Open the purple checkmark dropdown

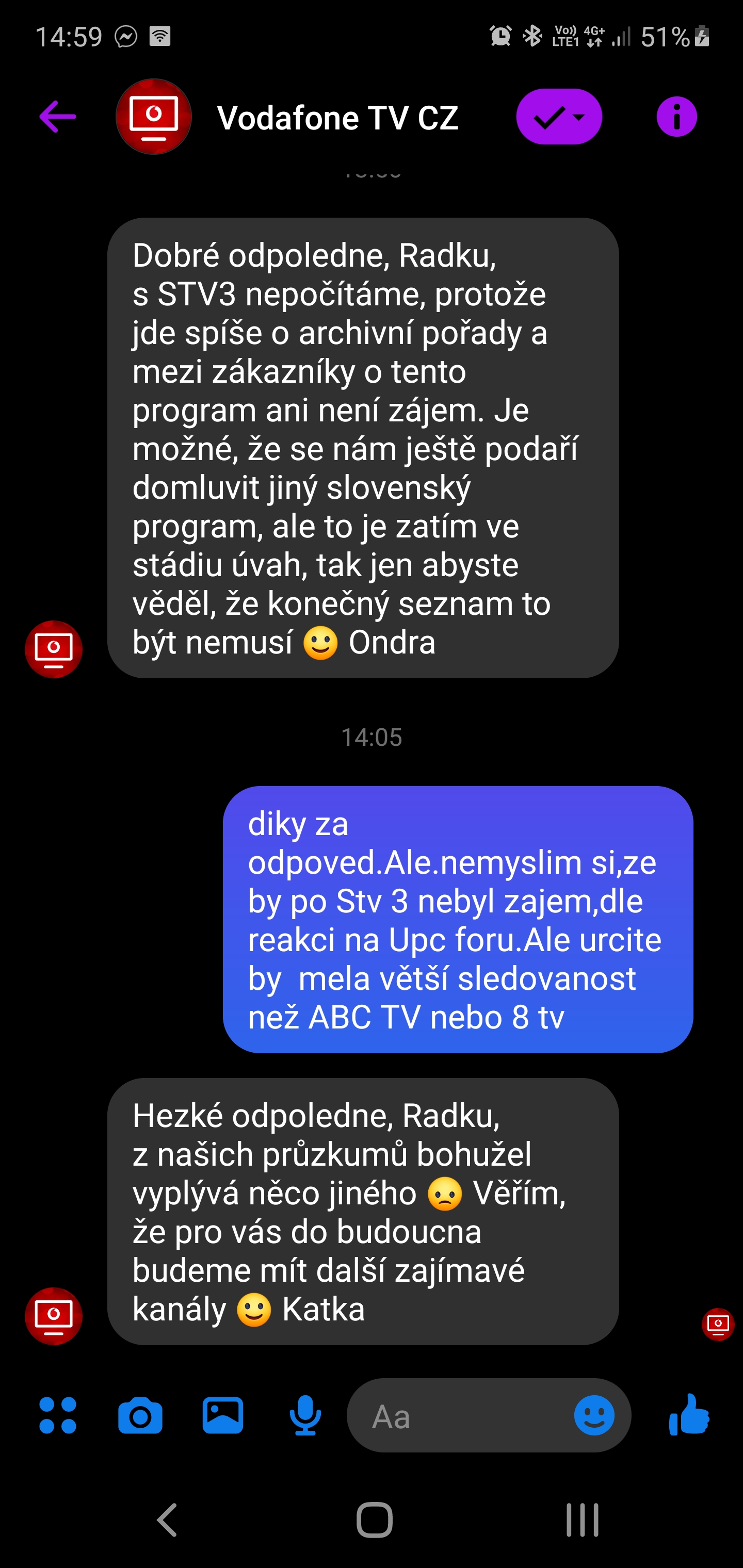point(559,116)
